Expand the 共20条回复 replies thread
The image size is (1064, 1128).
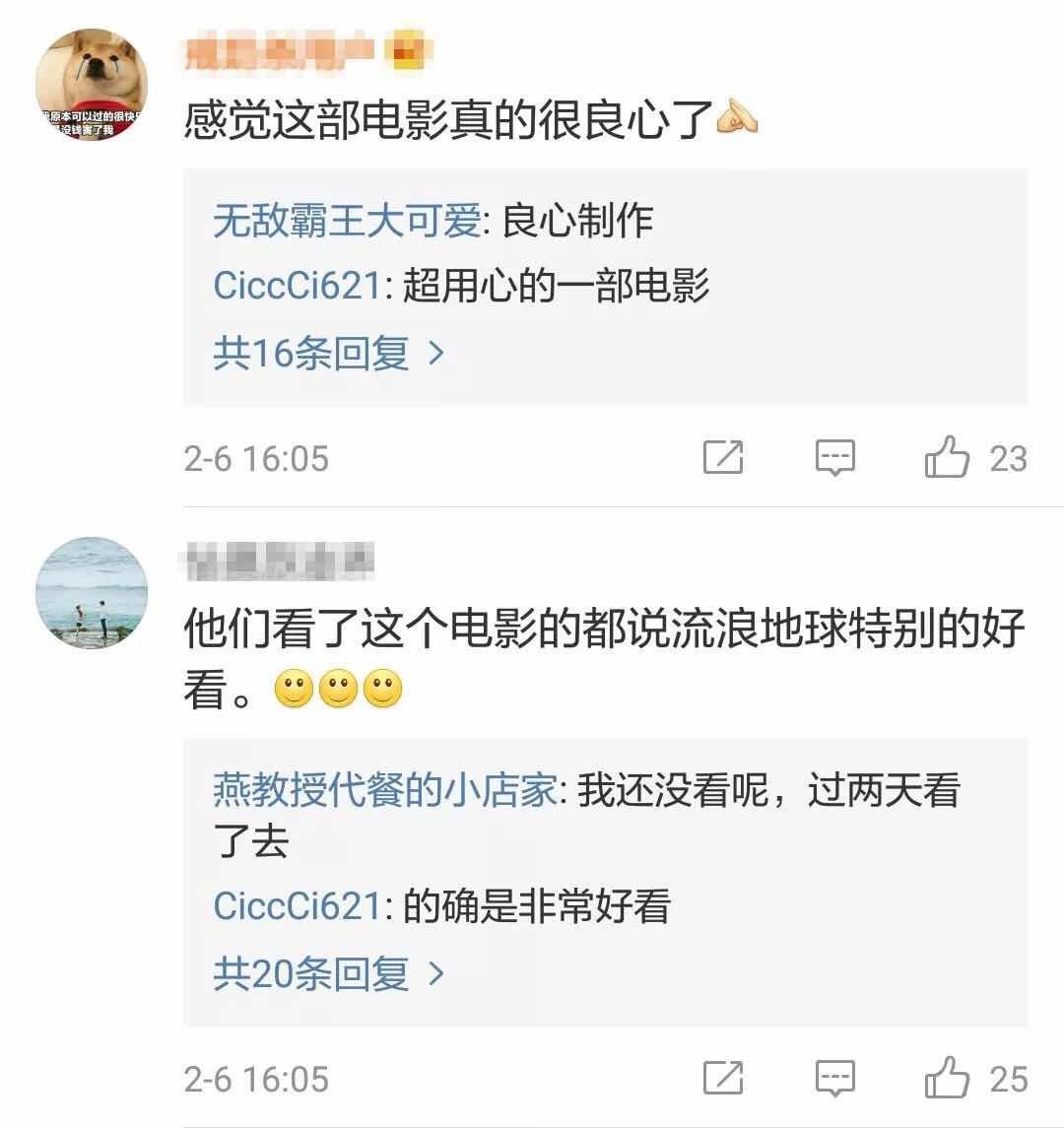tap(329, 973)
